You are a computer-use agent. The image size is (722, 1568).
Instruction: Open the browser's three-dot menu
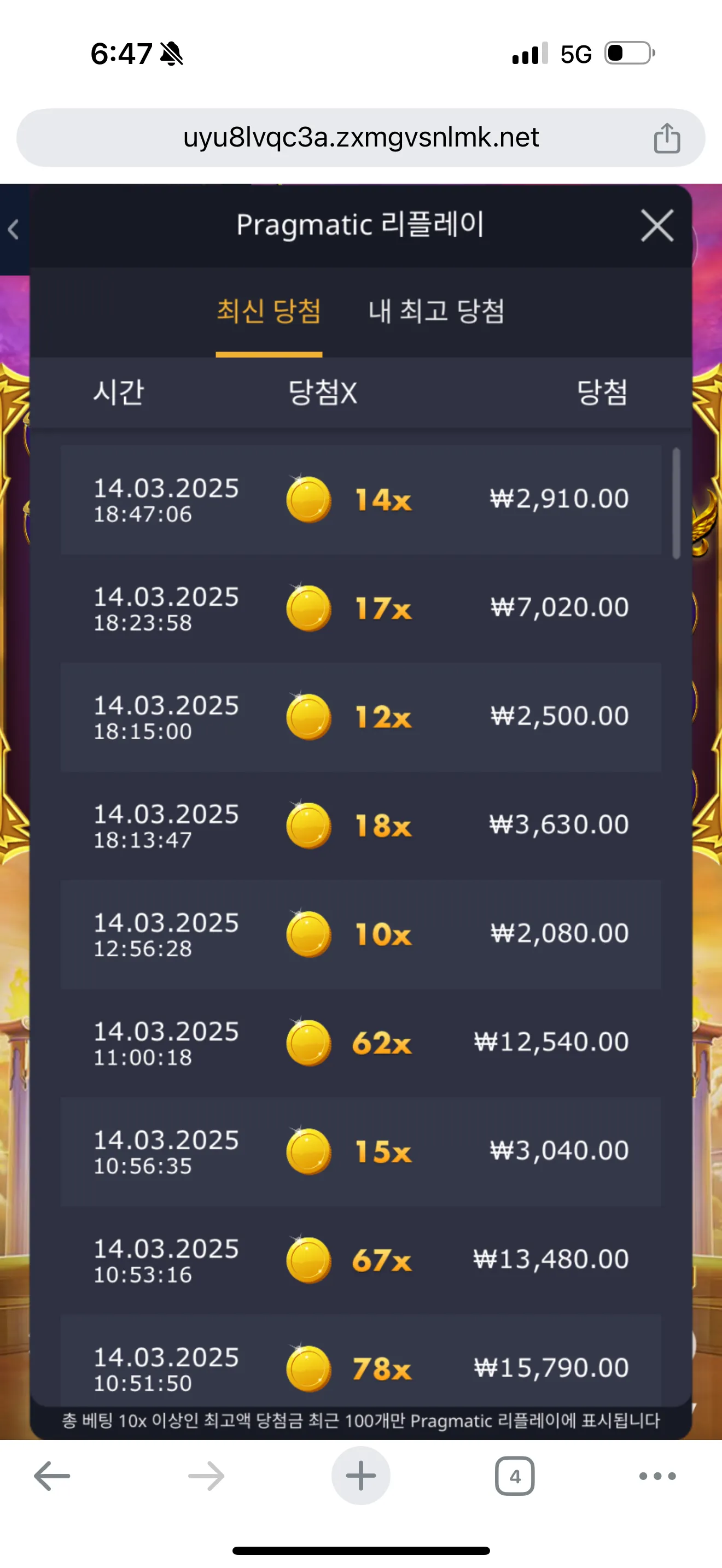[657, 1476]
